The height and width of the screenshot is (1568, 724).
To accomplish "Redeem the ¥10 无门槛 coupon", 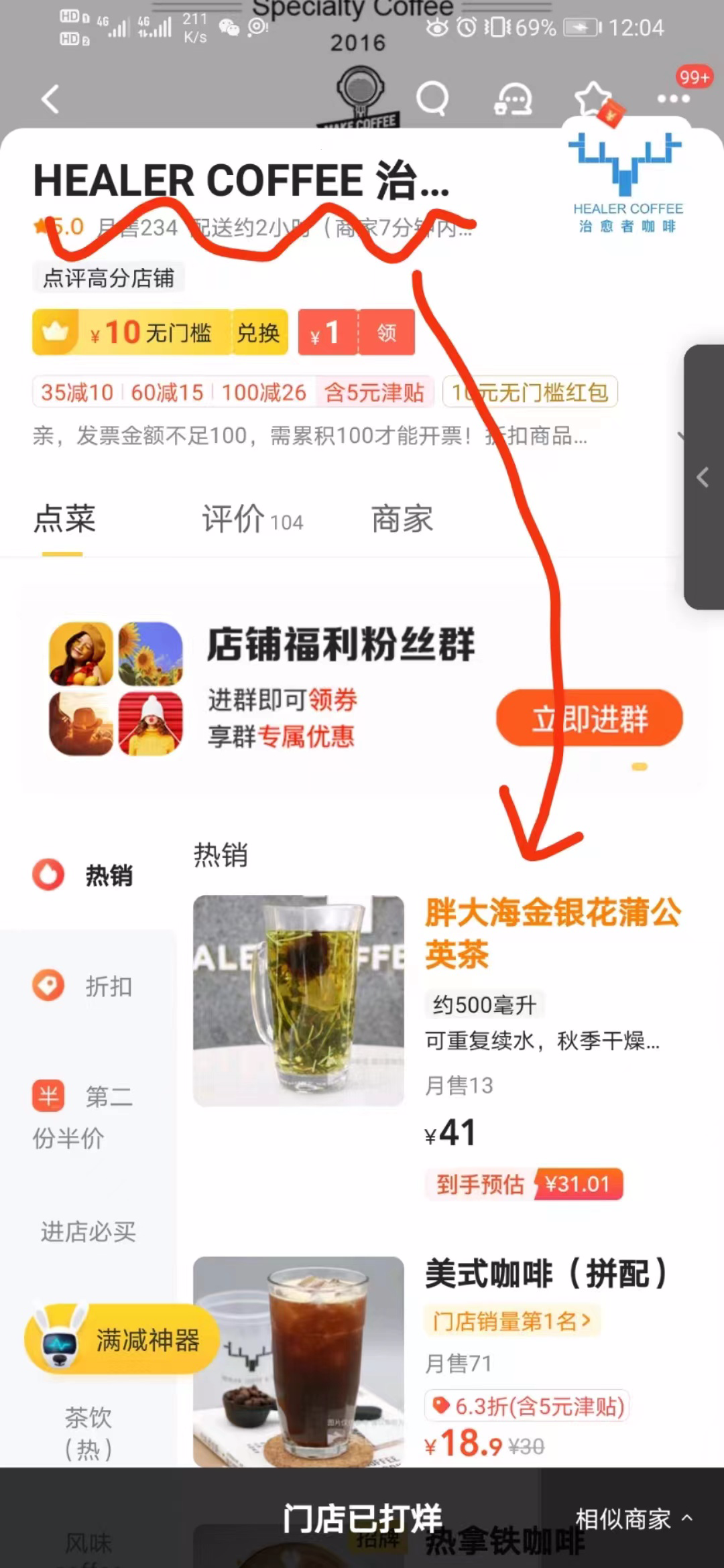I will point(258,332).
